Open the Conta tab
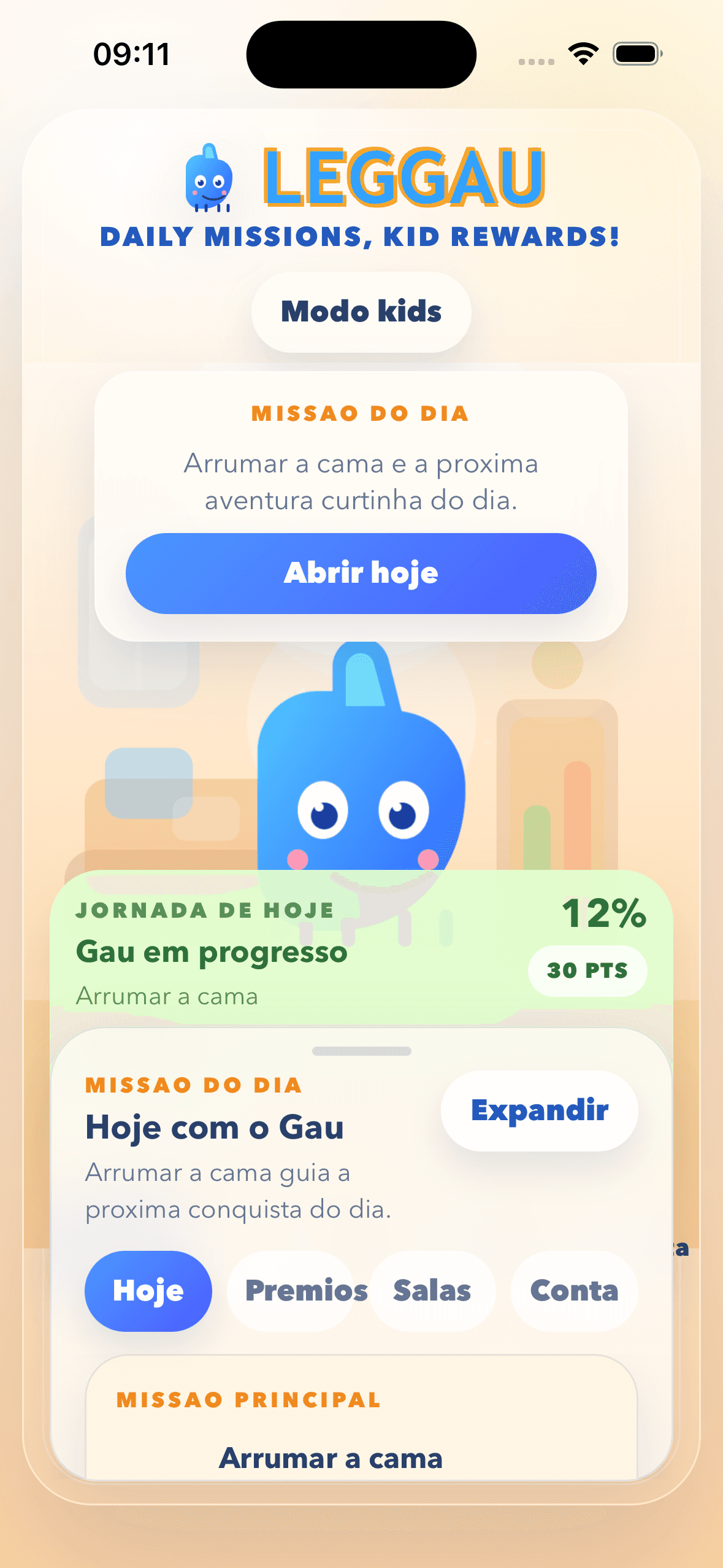The width and height of the screenshot is (723, 1568). [574, 1289]
